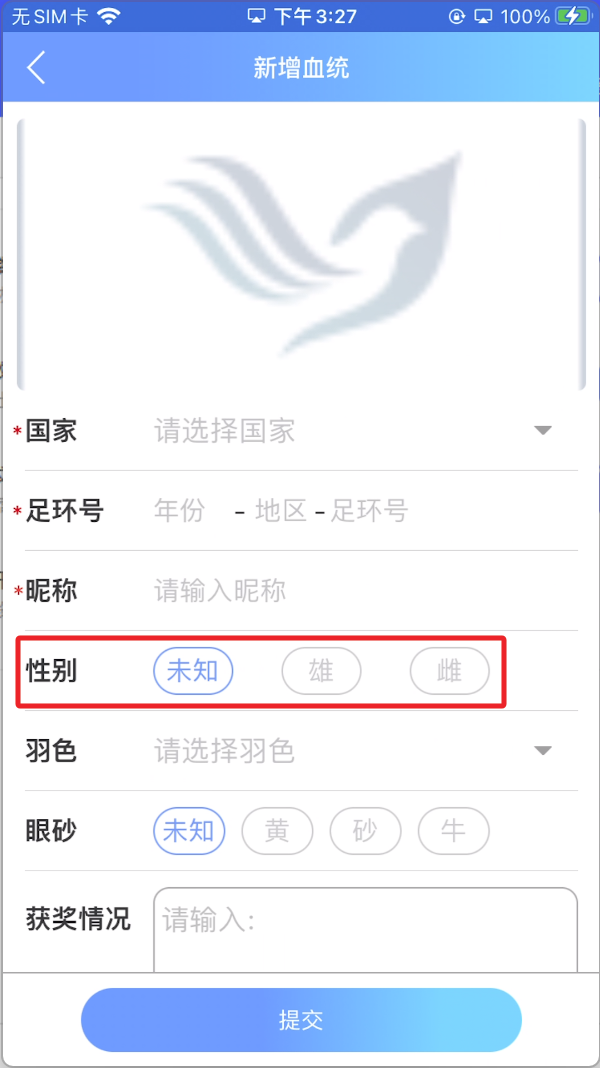600x1068 pixels.
Task: Select 未知 for 眼砂
Action: point(189,831)
